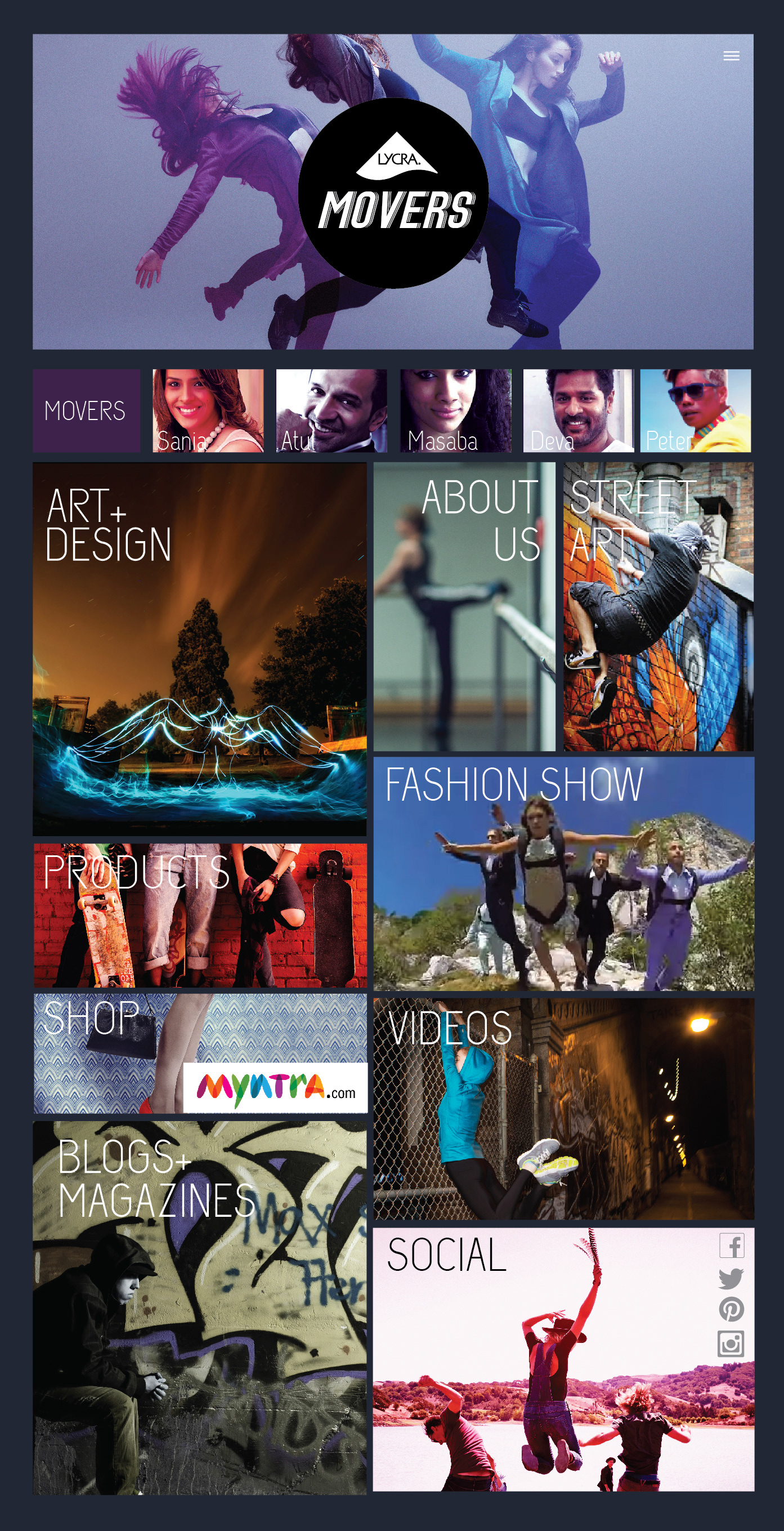The image size is (784, 1531).
Task: Tap the Twitter bird icon
Action: [x=731, y=1278]
